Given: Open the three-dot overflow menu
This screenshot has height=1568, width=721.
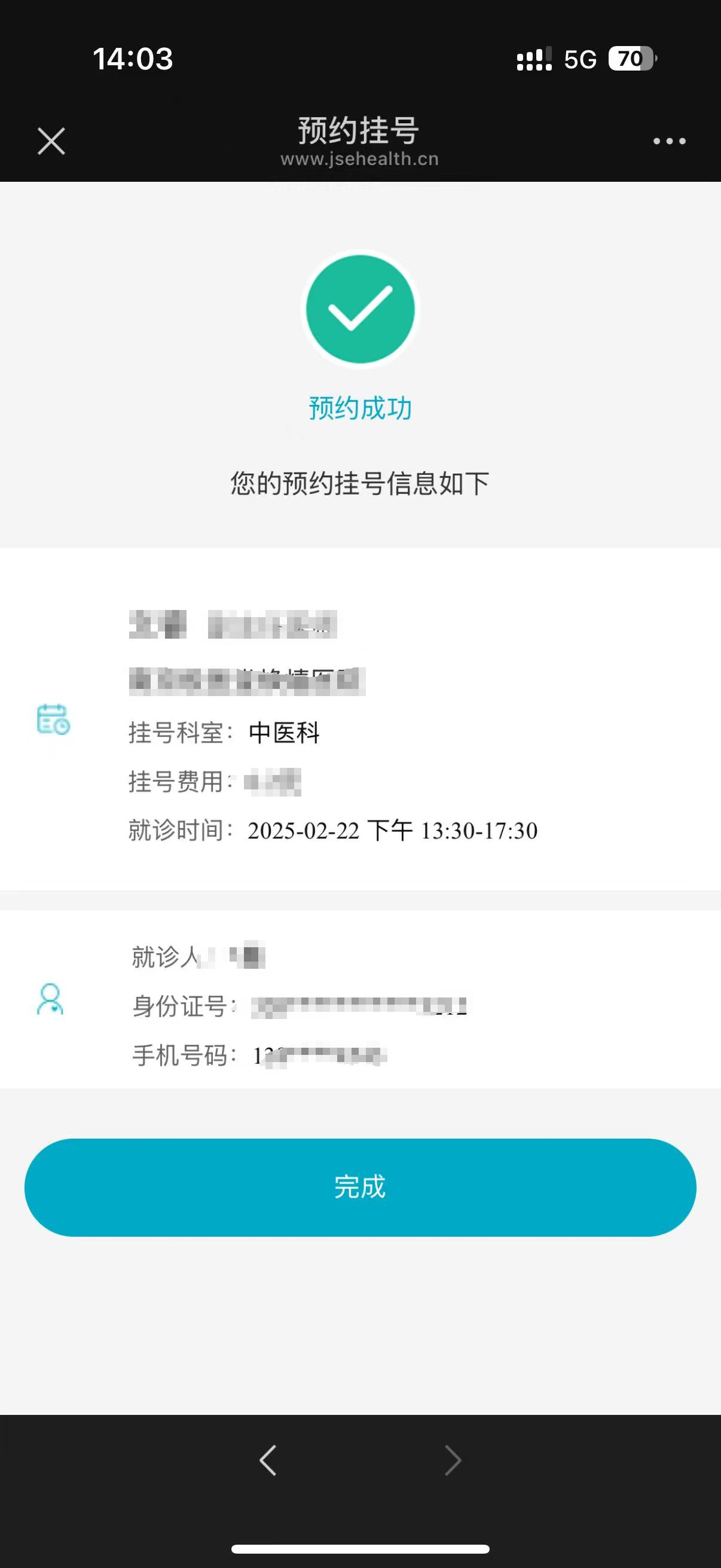Looking at the screenshot, I should 669,141.
